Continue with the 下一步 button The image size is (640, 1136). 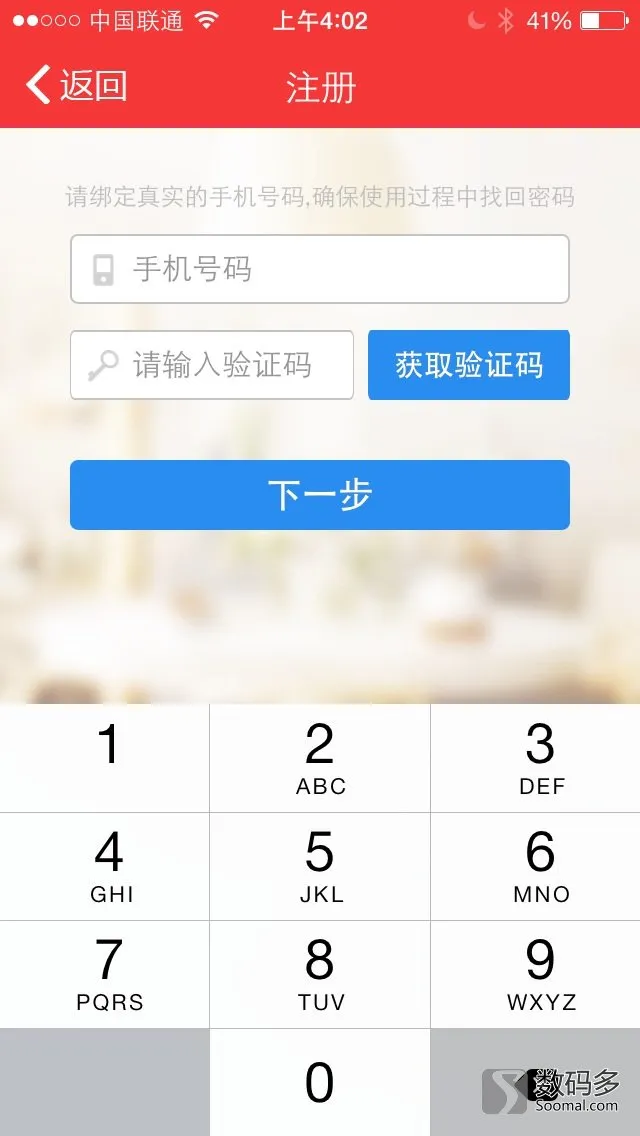(x=320, y=495)
